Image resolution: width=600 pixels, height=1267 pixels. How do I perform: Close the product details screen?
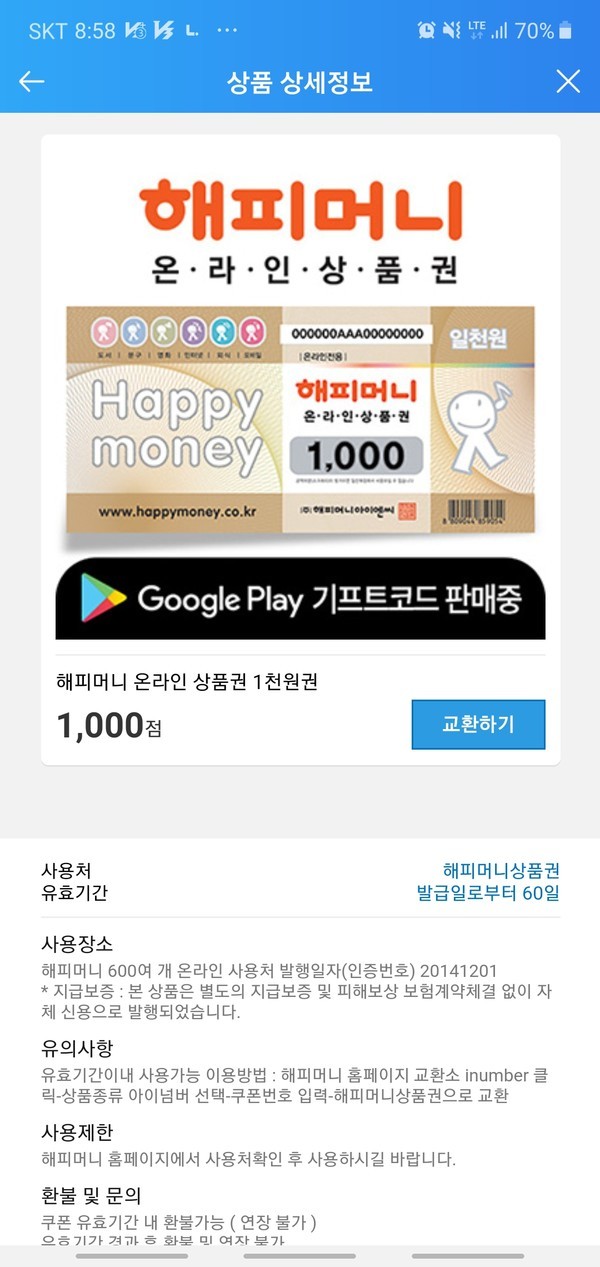pyautogui.click(x=567, y=82)
